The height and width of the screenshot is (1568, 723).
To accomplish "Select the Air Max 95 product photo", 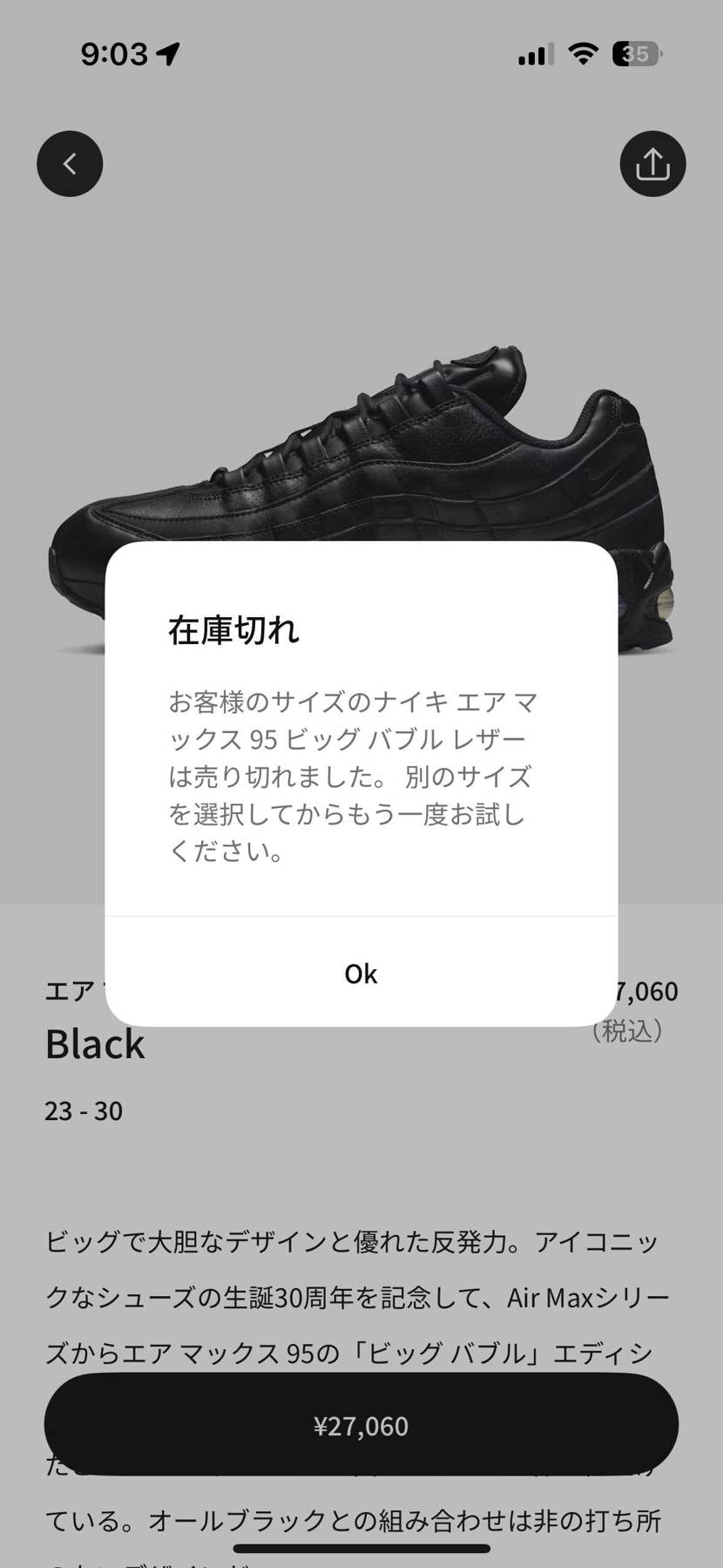I will pyautogui.click(x=361, y=392).
